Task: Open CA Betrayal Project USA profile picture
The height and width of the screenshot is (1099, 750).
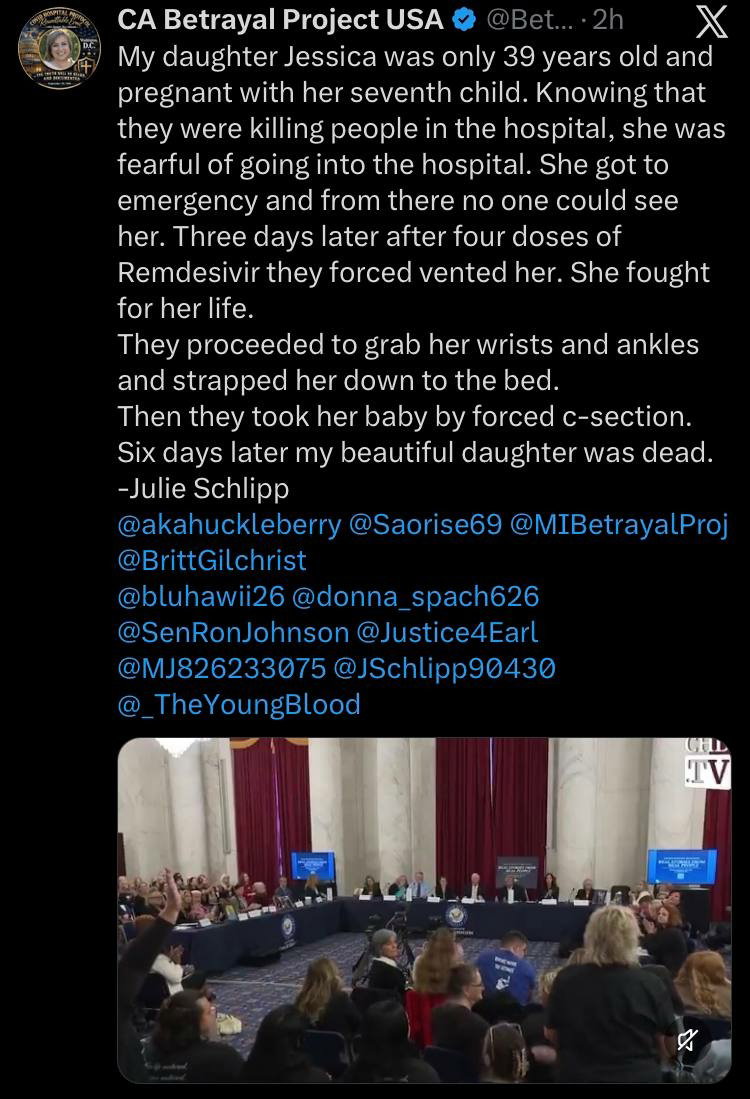Action: click(x=59, y=48)
